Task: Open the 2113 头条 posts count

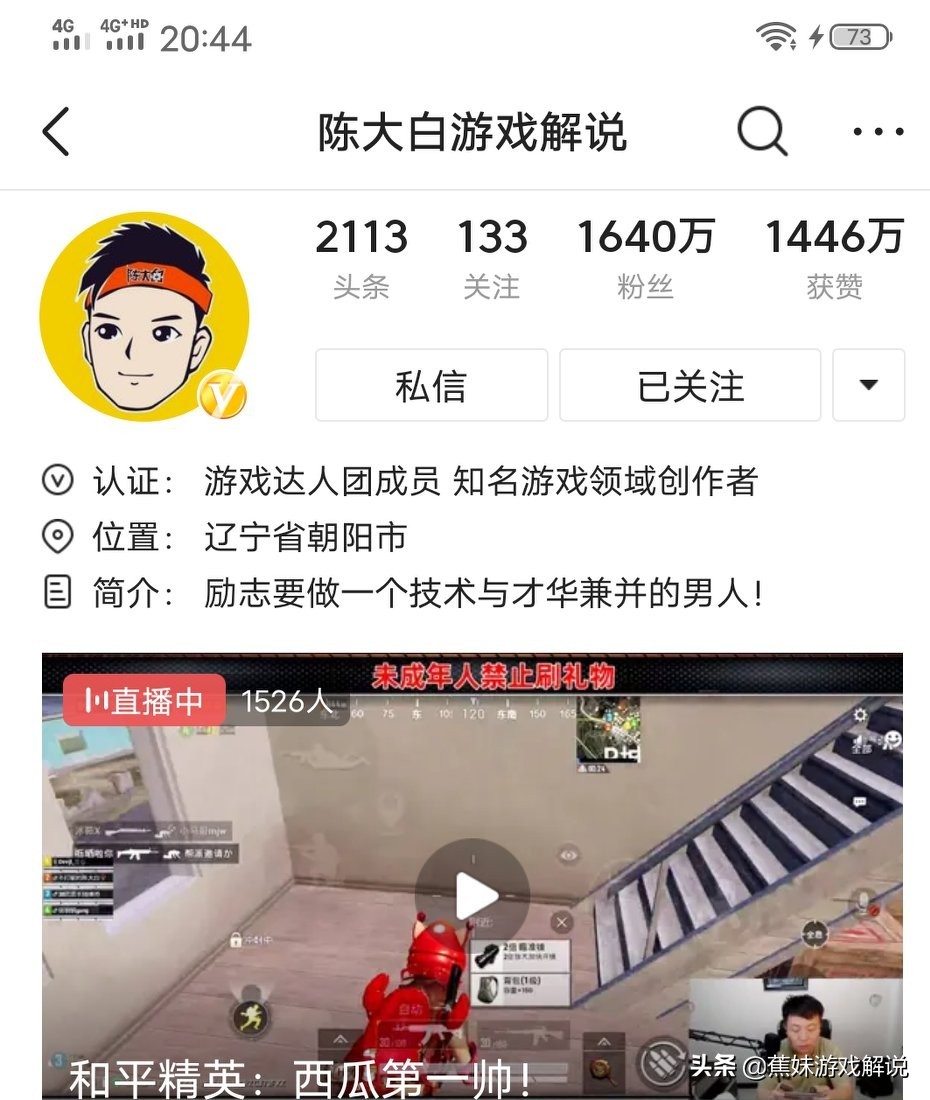Action: tap(361, 258)
